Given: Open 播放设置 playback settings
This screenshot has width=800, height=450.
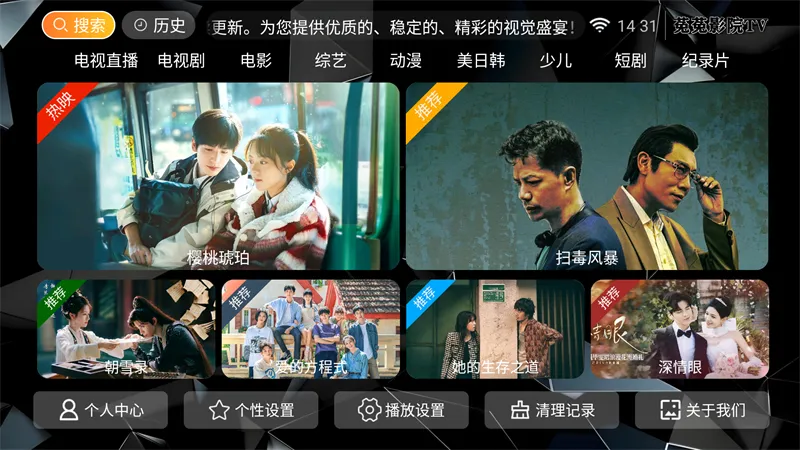Looking at the screenshot, I should tap(401, 410).
